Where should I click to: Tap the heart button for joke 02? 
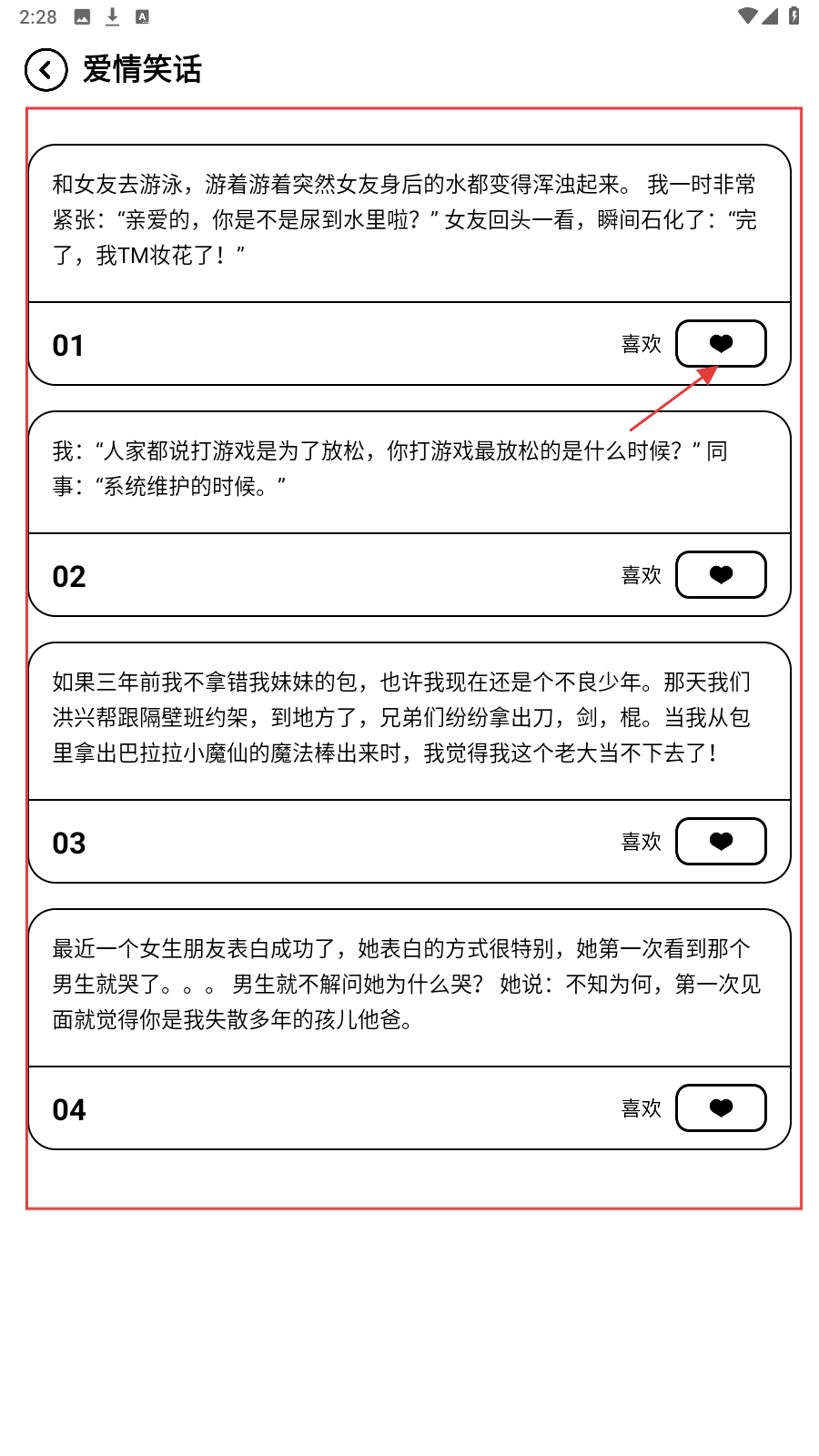click(x=720, y=574)
